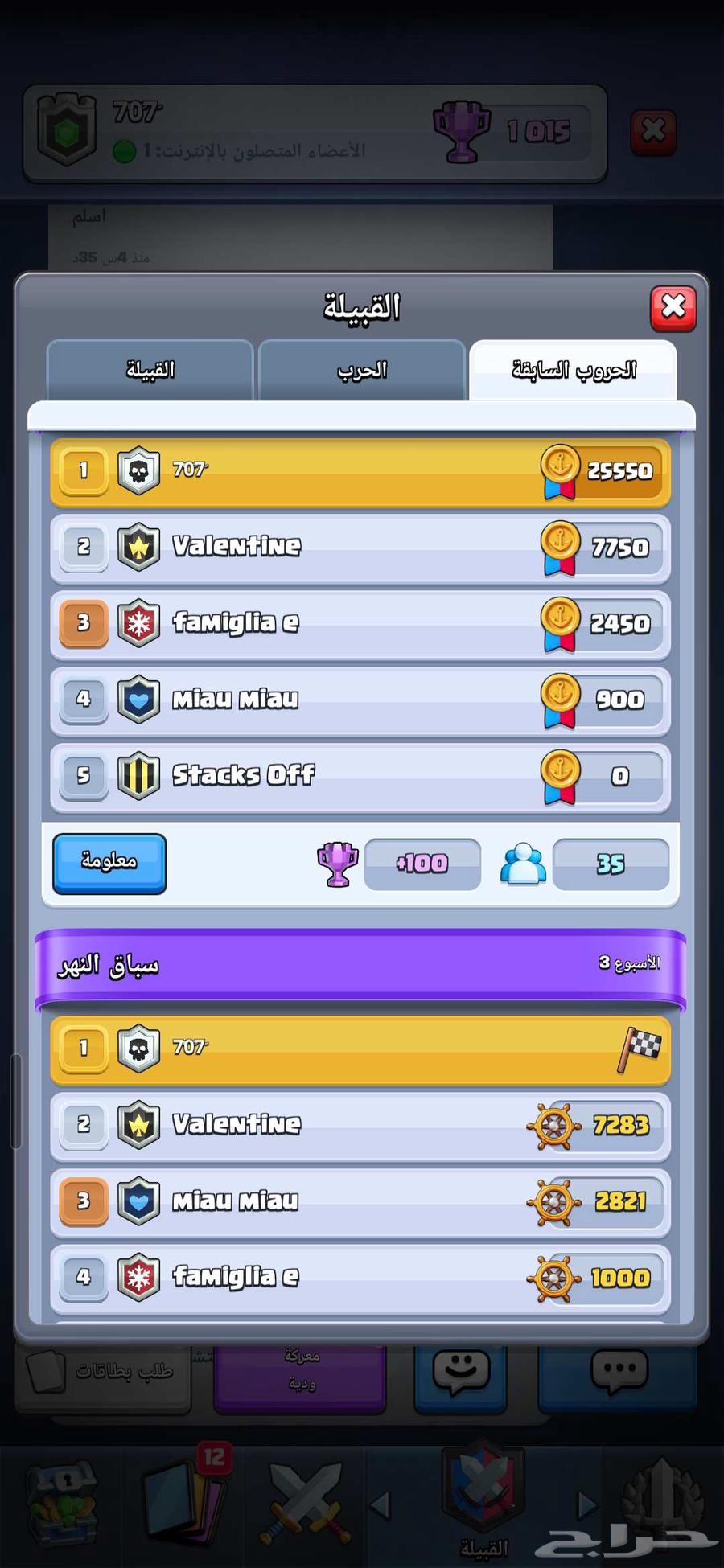
Task: Open Miau Miau river race row with 2821
Action: (x=360, y=1201)
